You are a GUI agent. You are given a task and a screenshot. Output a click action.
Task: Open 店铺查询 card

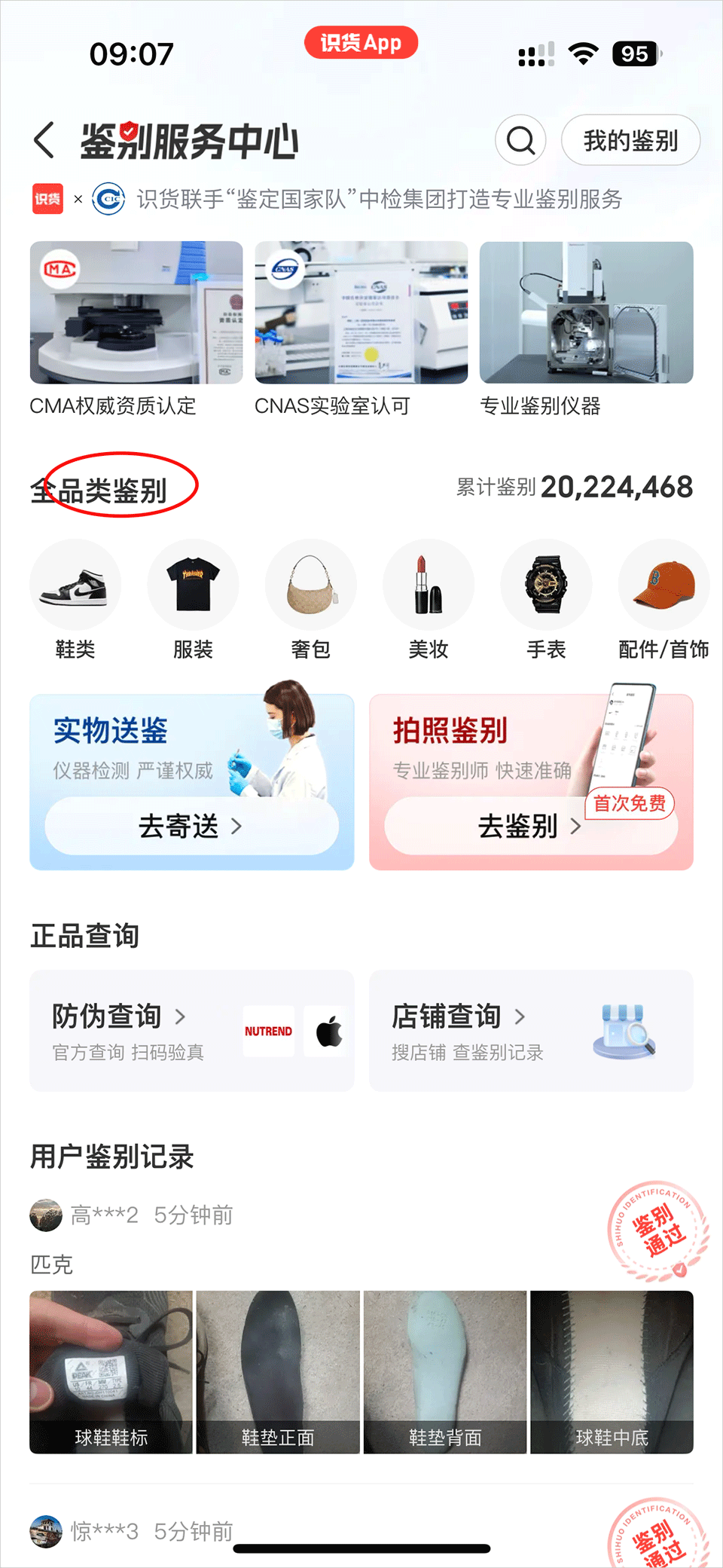pyautogui.click(x=530, y=1030)
